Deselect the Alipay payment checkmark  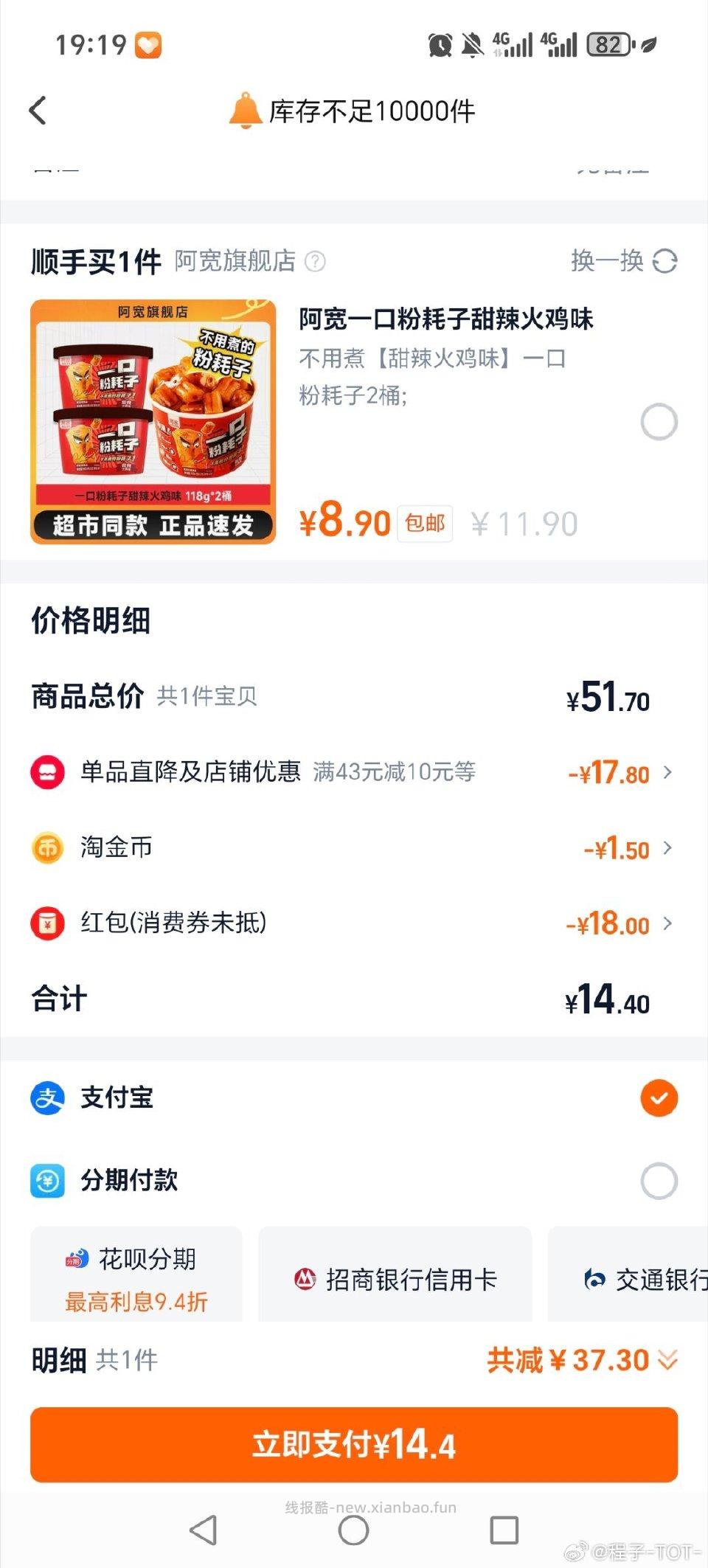point(659,1099)
